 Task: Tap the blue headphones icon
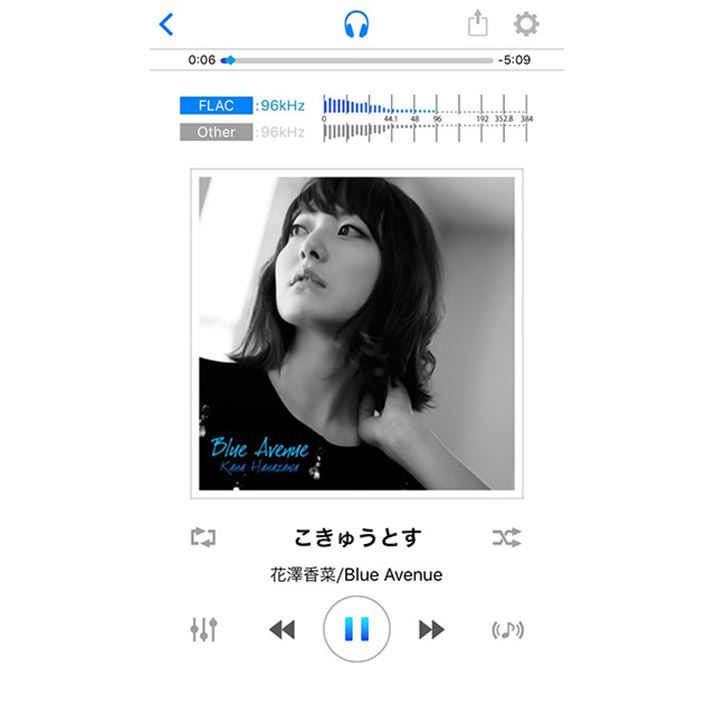(x=356, y=24)
